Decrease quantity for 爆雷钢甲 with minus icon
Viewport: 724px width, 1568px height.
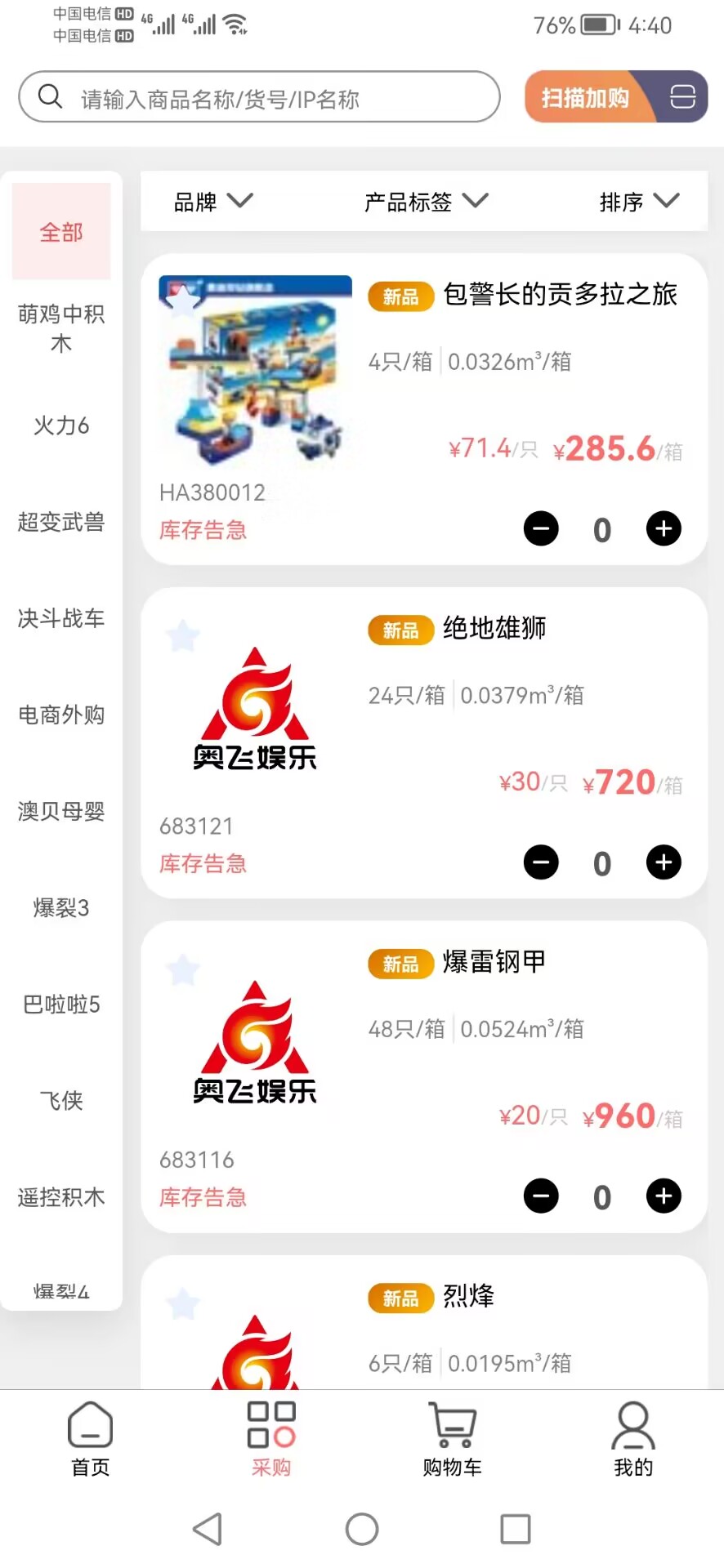click(x=541, y=1196)
